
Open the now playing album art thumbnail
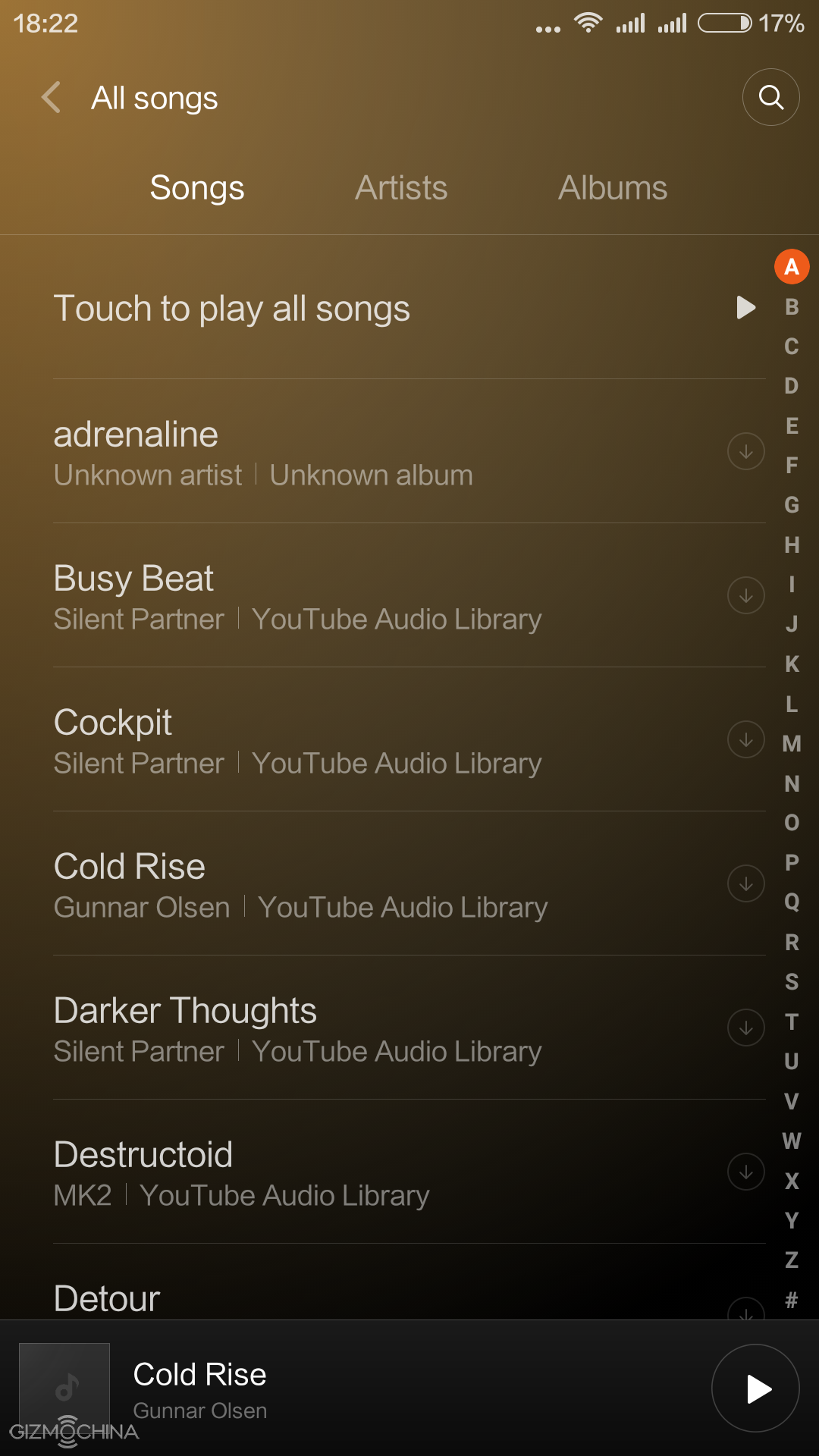coord(64,1388)
